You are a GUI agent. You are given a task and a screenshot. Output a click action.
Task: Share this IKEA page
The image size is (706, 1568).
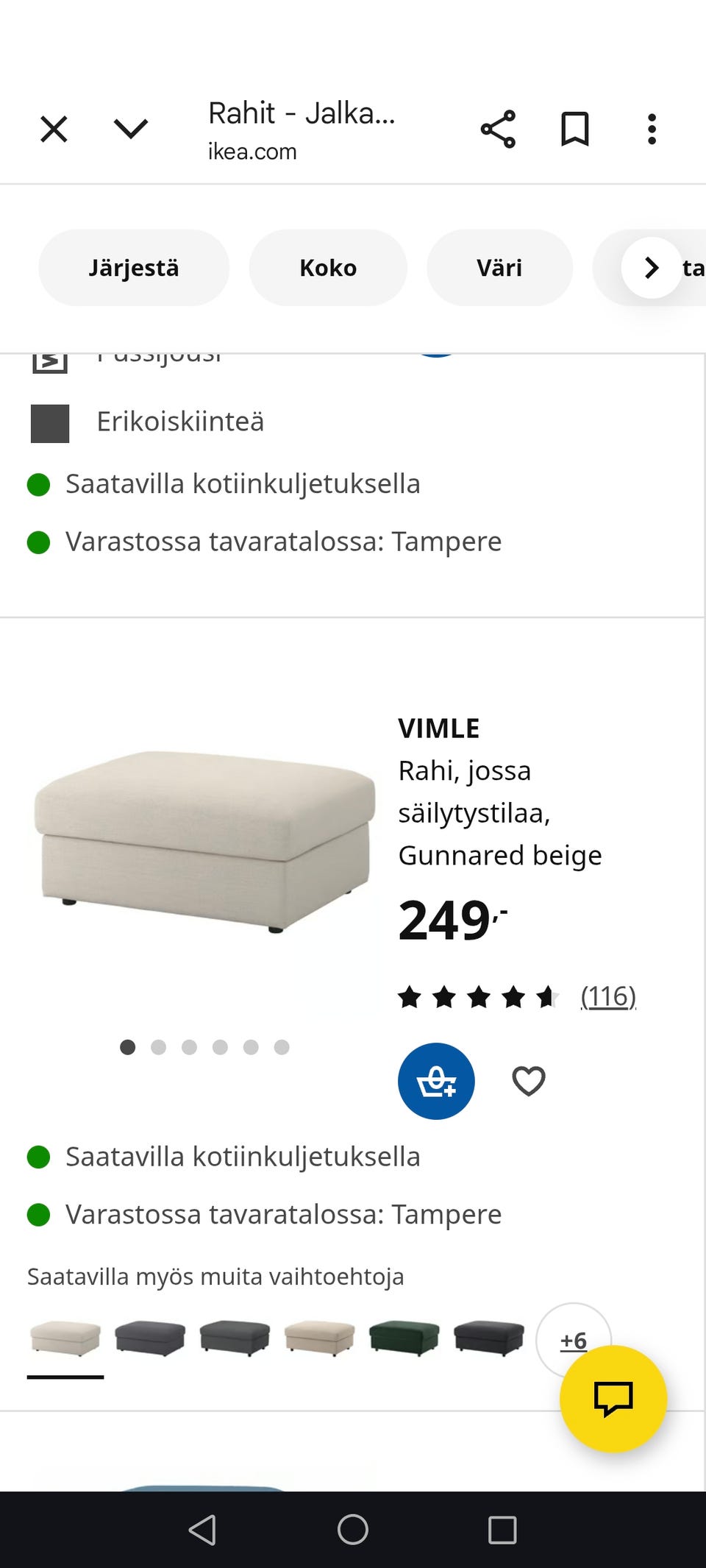(499, 129)
